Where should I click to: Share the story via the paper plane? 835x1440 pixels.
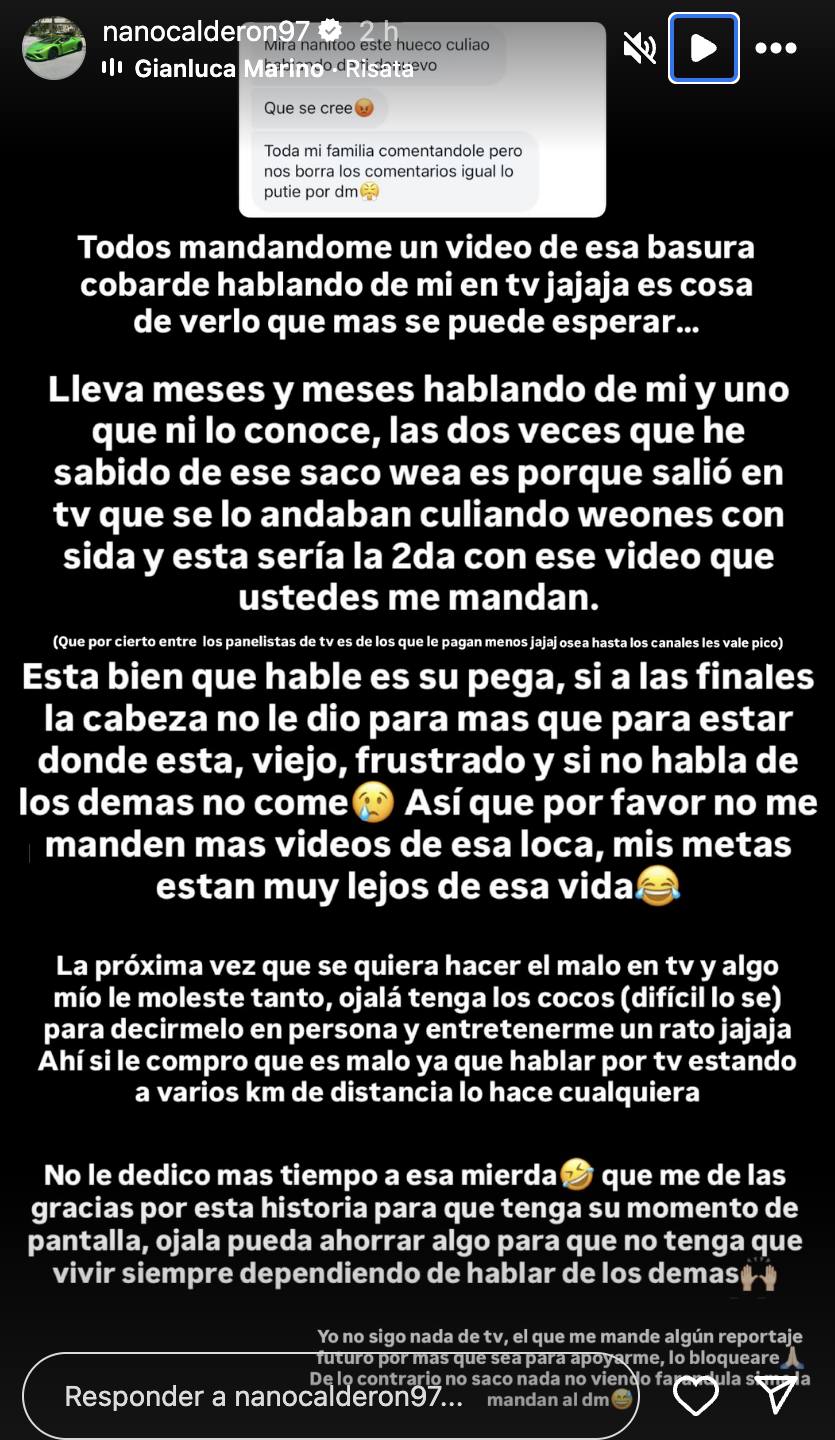point(777,1394)
